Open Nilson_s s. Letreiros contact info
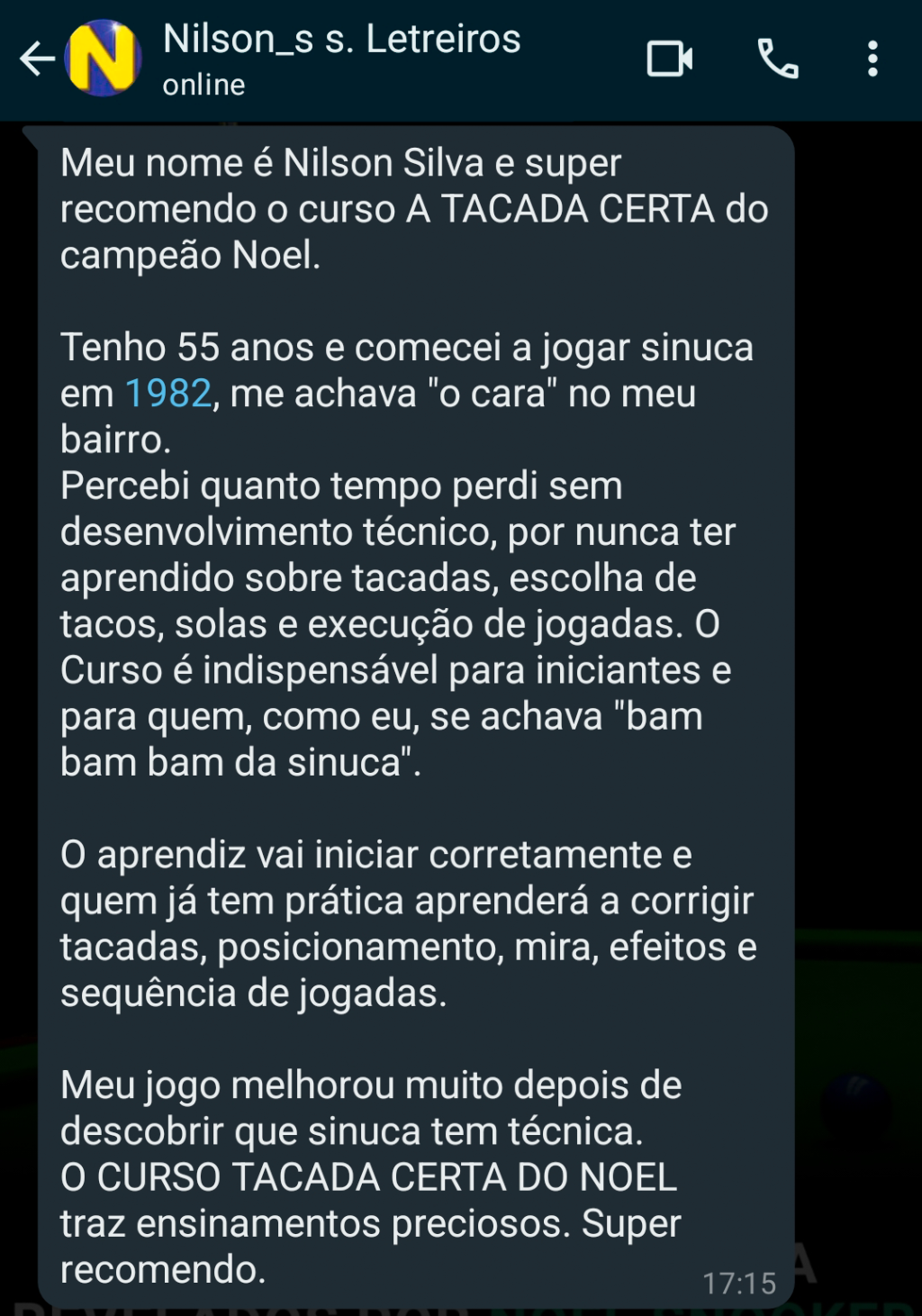Screen dimensions: 922x1316 342,58
